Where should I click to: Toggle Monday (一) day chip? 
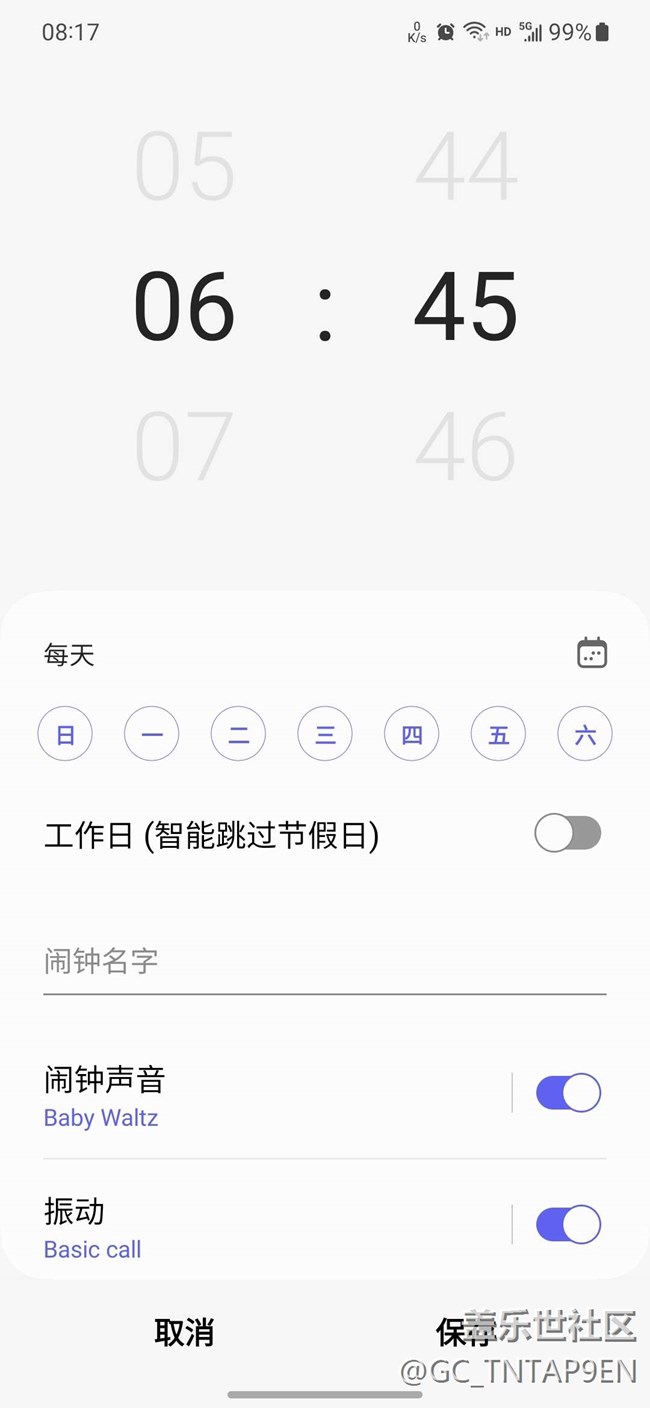(x=152, y=736)
